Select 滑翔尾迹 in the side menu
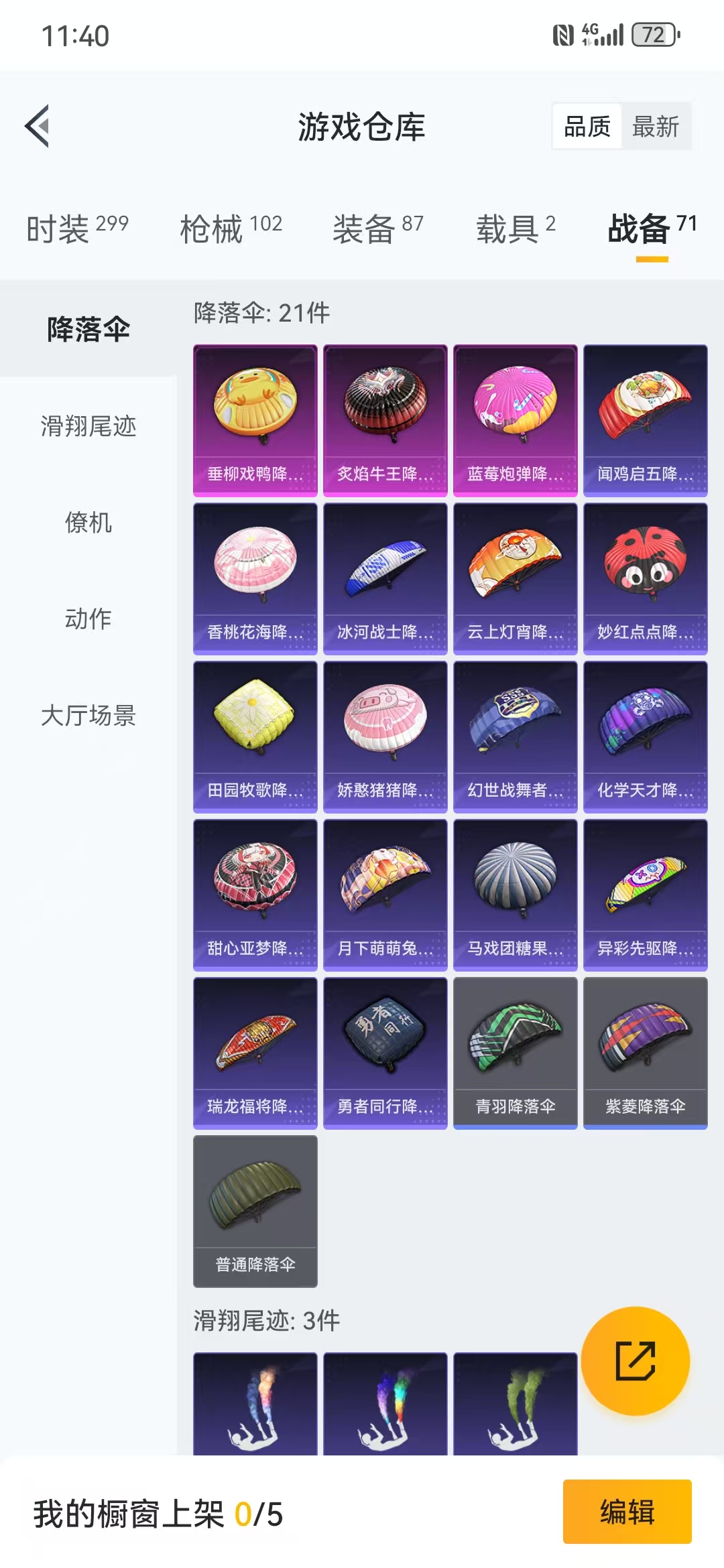Viewport: 724px width, 1568px height. pyautogui.click(x=88, y=426)
